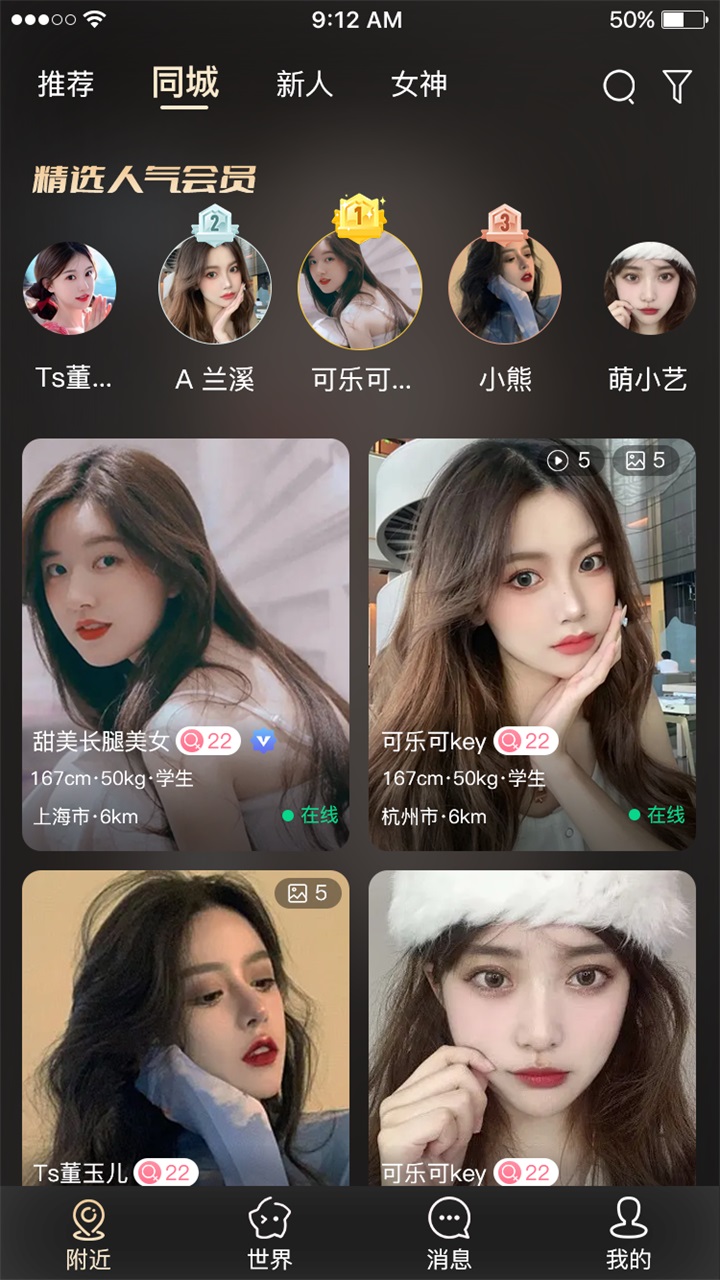Click the pink 22 badge next to 可乐可key
The width and height of the screenshot is (720, 1280).
pyautogui.click(x=525, y=741)
